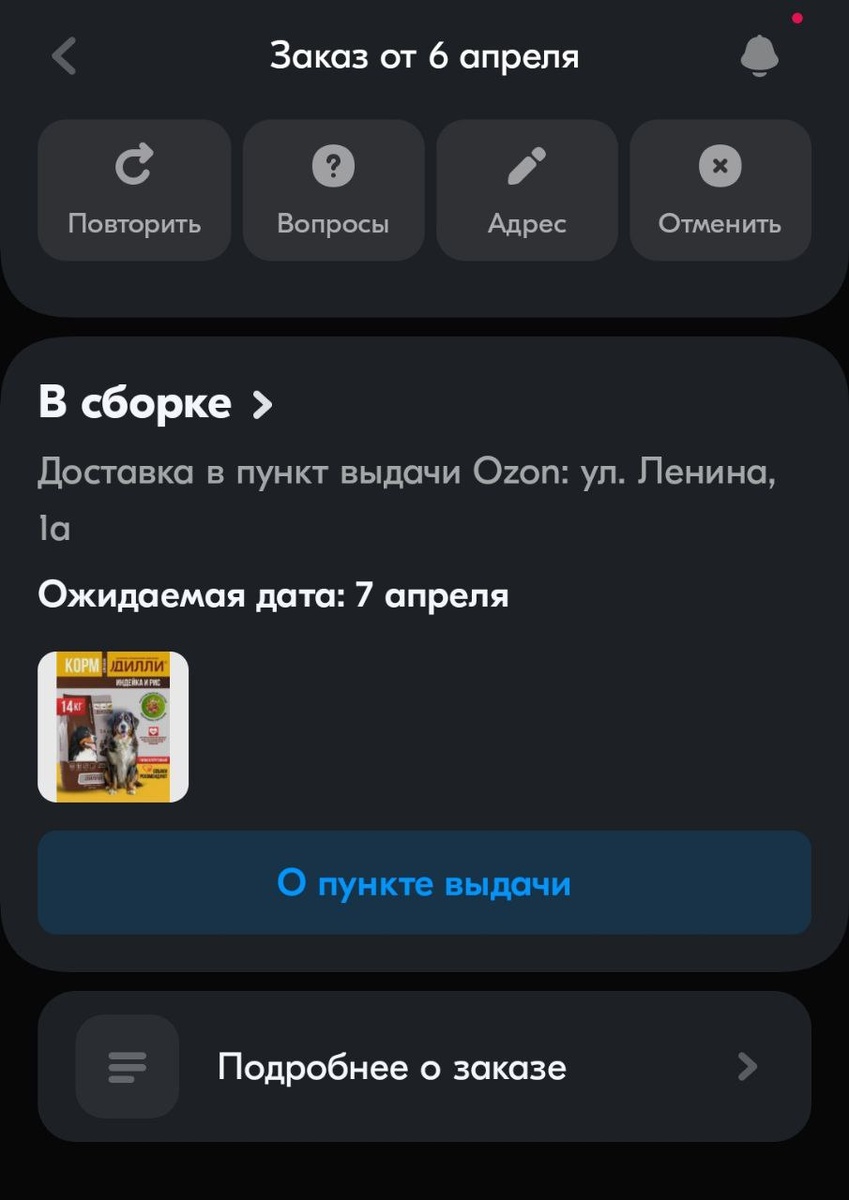Image resolution: width=849 pixels, height=1200 pixels.
Task: Tap the circular repeat arrow icon
Action: 134,163
